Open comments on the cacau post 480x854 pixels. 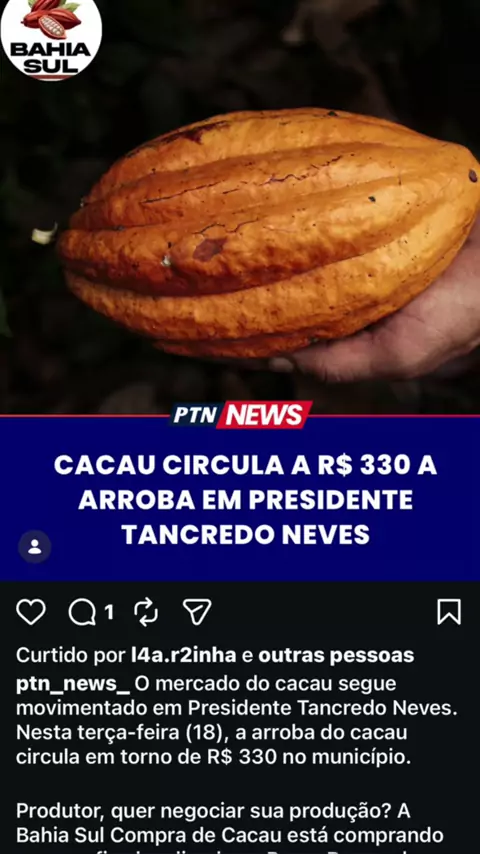click(82, 613)
